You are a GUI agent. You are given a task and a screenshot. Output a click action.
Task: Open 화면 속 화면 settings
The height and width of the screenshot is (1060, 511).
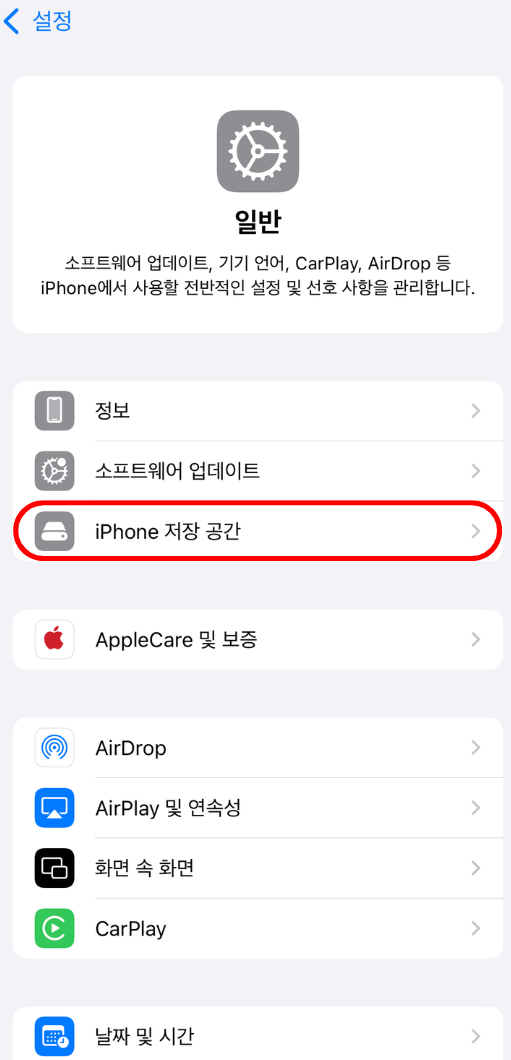click(x=257, y=868)
